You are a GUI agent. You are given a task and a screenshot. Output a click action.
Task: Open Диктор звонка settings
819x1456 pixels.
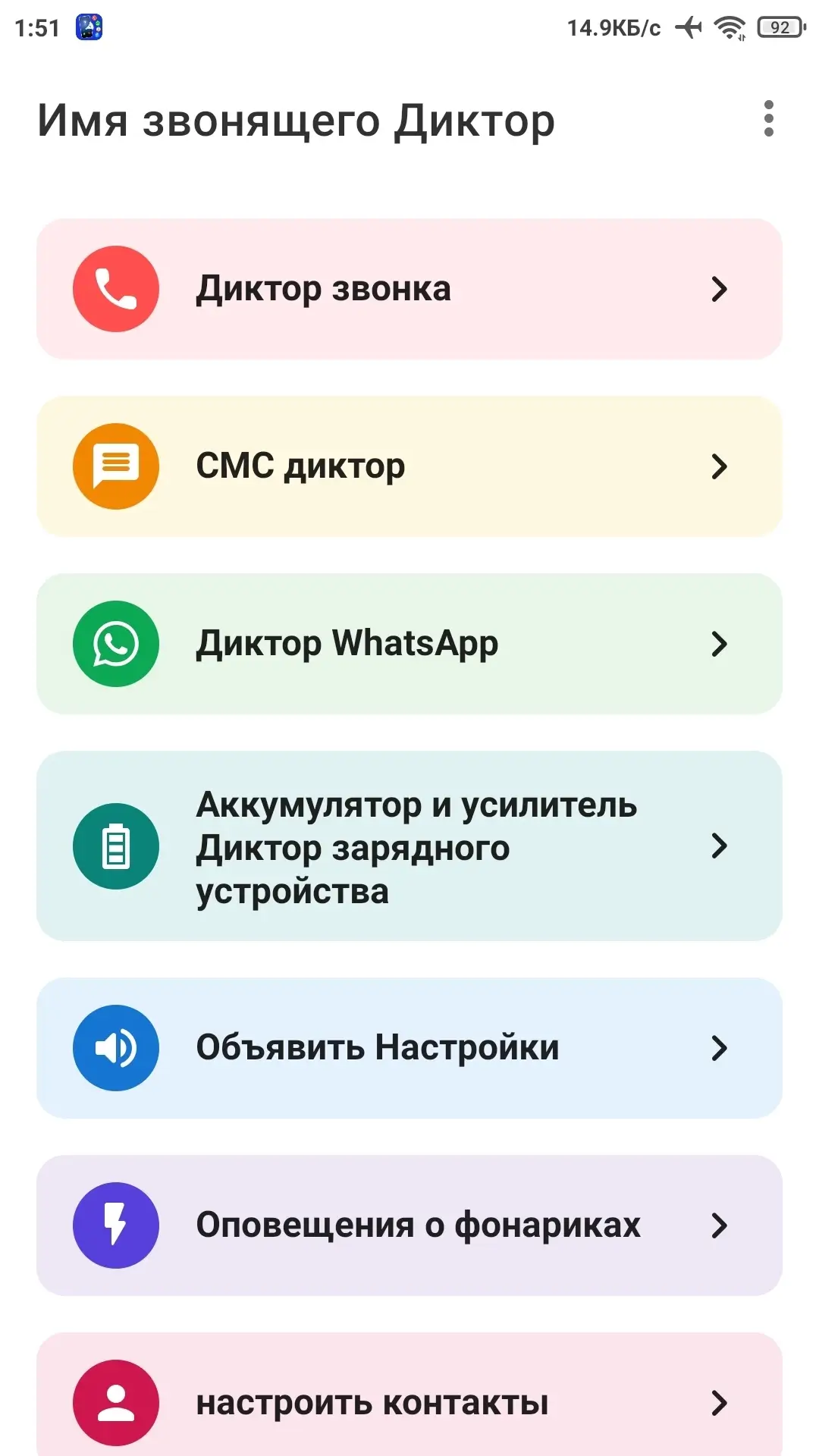click(x=409, y=289)
